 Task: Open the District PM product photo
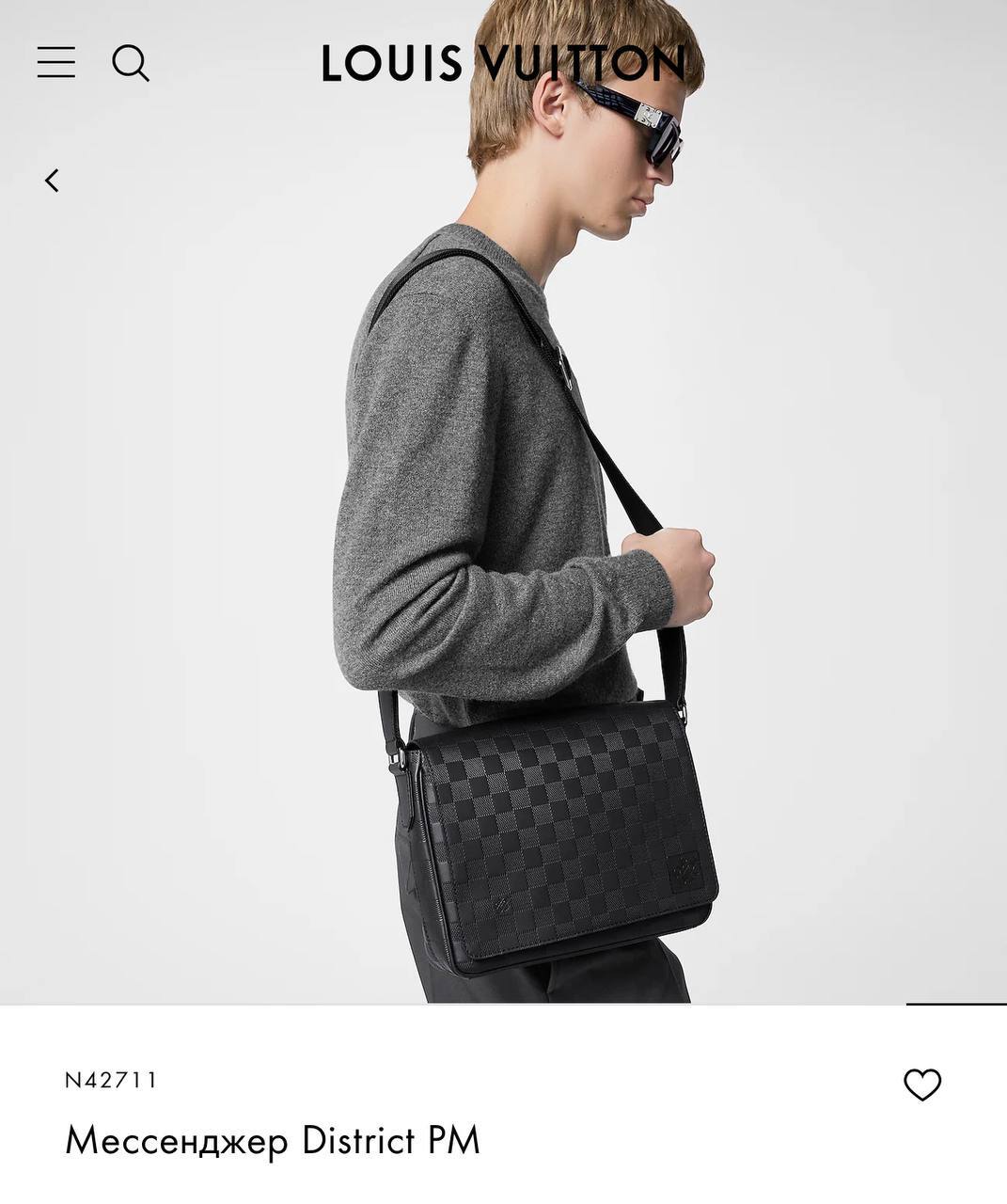[x=503, y=501]
